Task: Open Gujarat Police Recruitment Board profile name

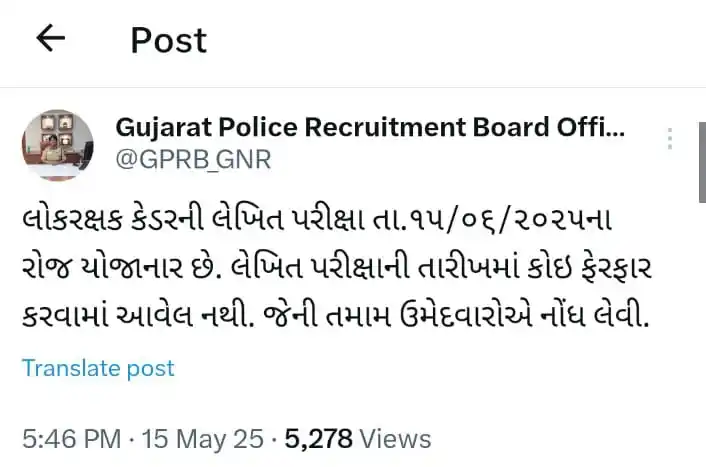Action: tap(370, 127)
